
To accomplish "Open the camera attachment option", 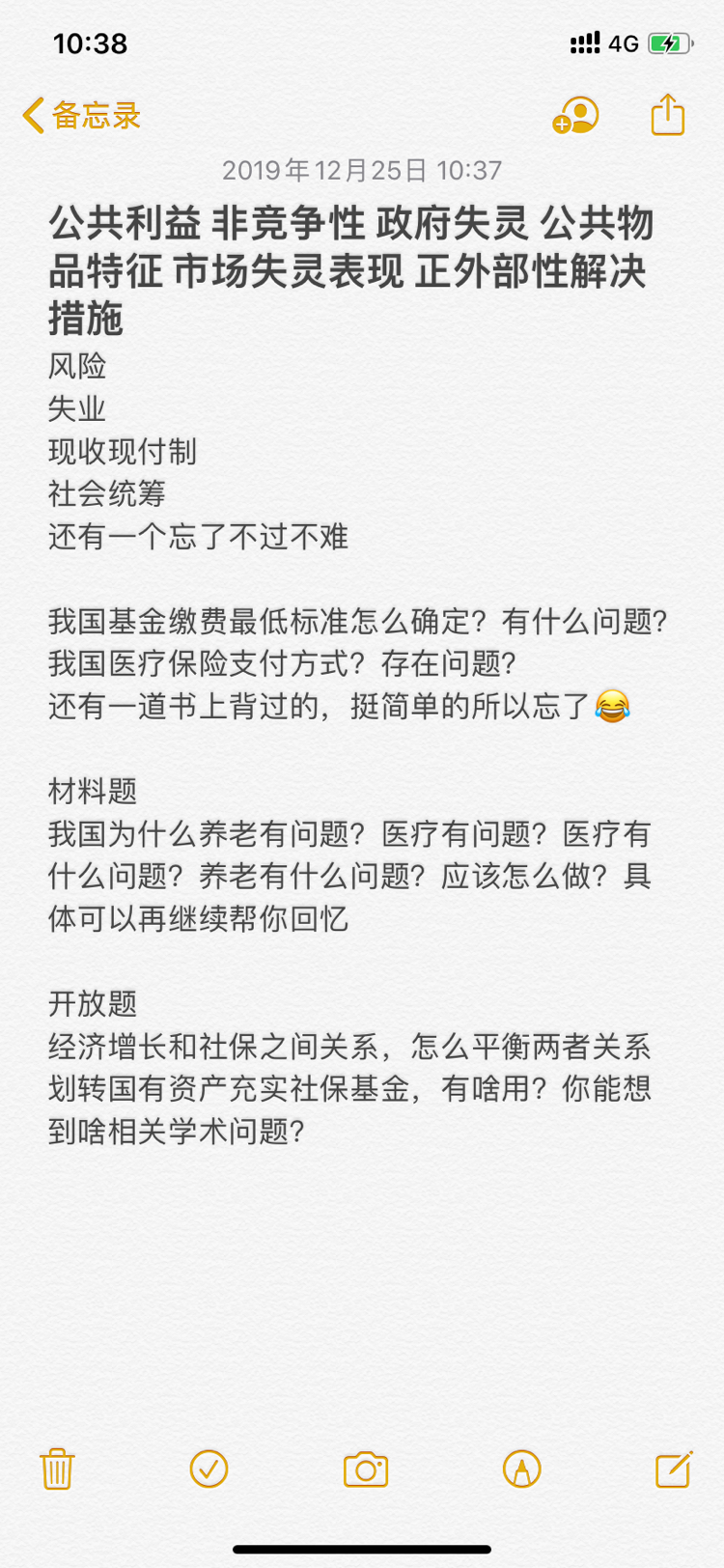I will click(x=365, y=1469).
